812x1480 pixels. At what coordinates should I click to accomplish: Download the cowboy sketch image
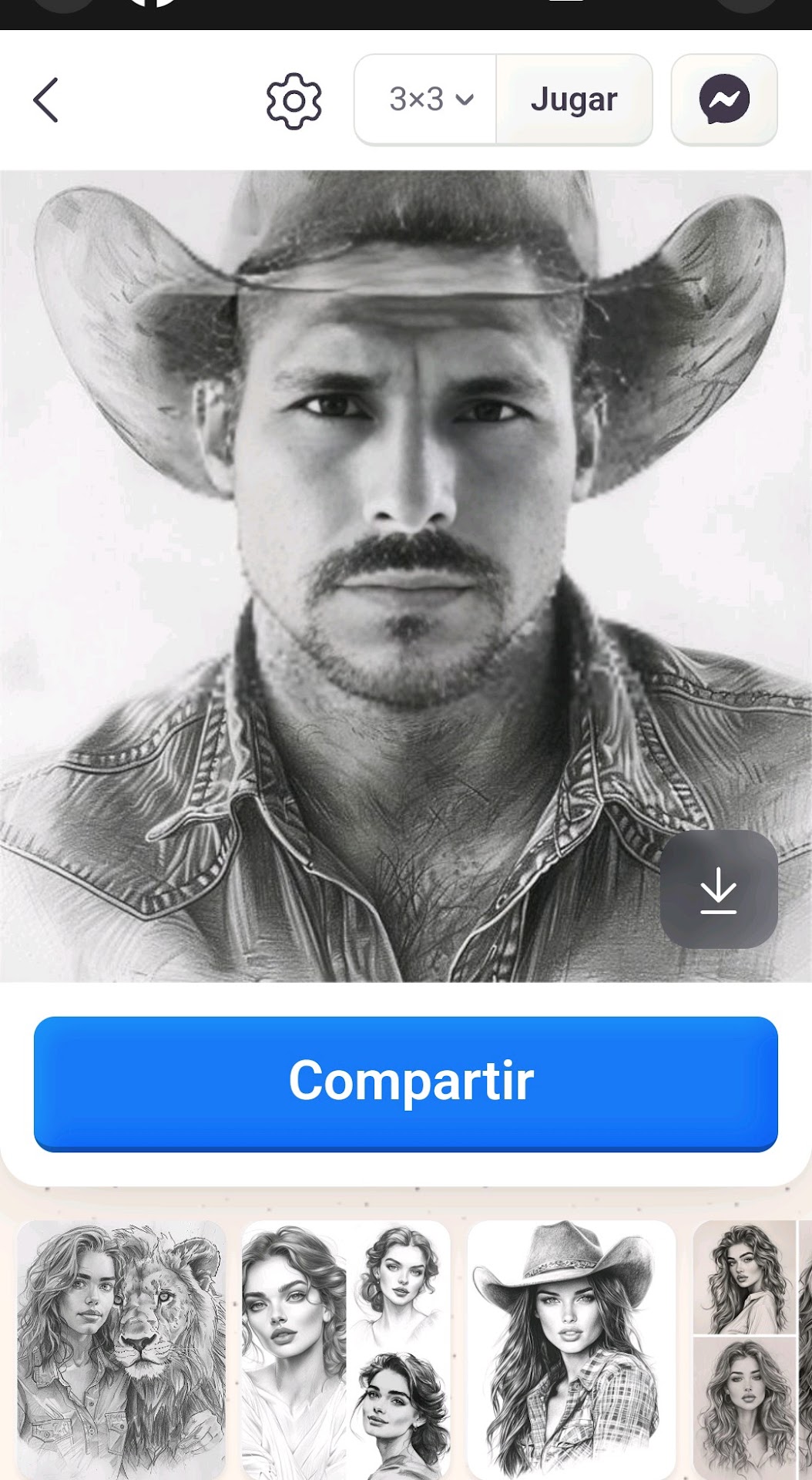click(718, 890)
